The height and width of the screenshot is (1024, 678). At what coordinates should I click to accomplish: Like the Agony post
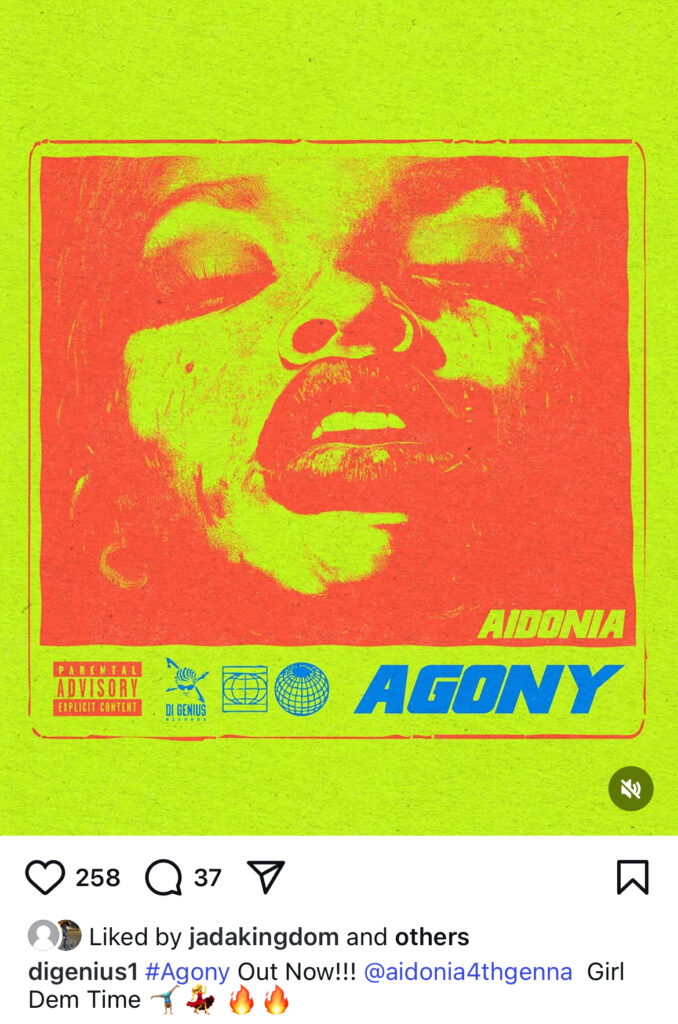45,878
